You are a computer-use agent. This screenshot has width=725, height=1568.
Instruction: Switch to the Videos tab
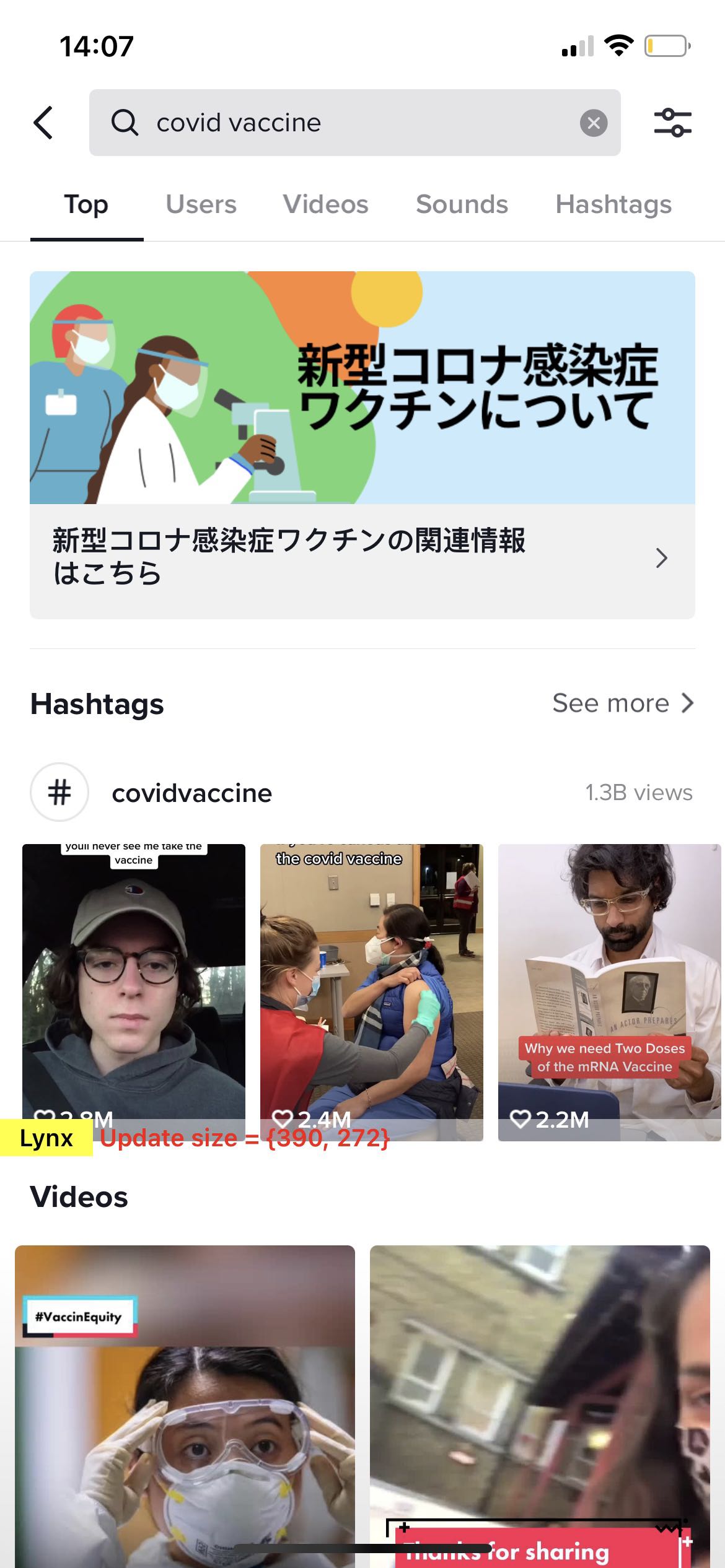[x=325, y=204]
